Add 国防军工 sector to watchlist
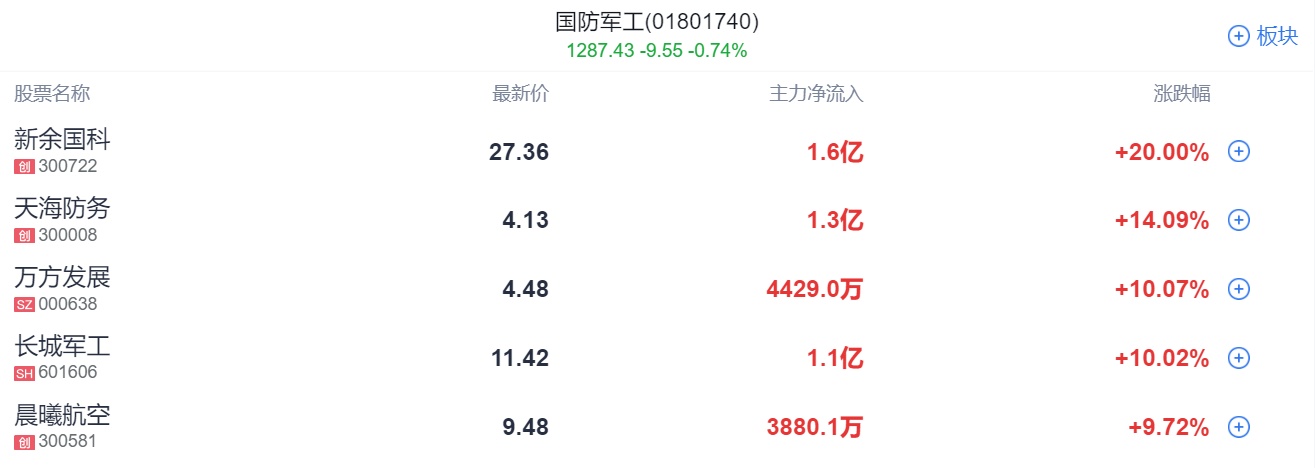Screen dimensions: 1315x468 (x=1262, y=36)
